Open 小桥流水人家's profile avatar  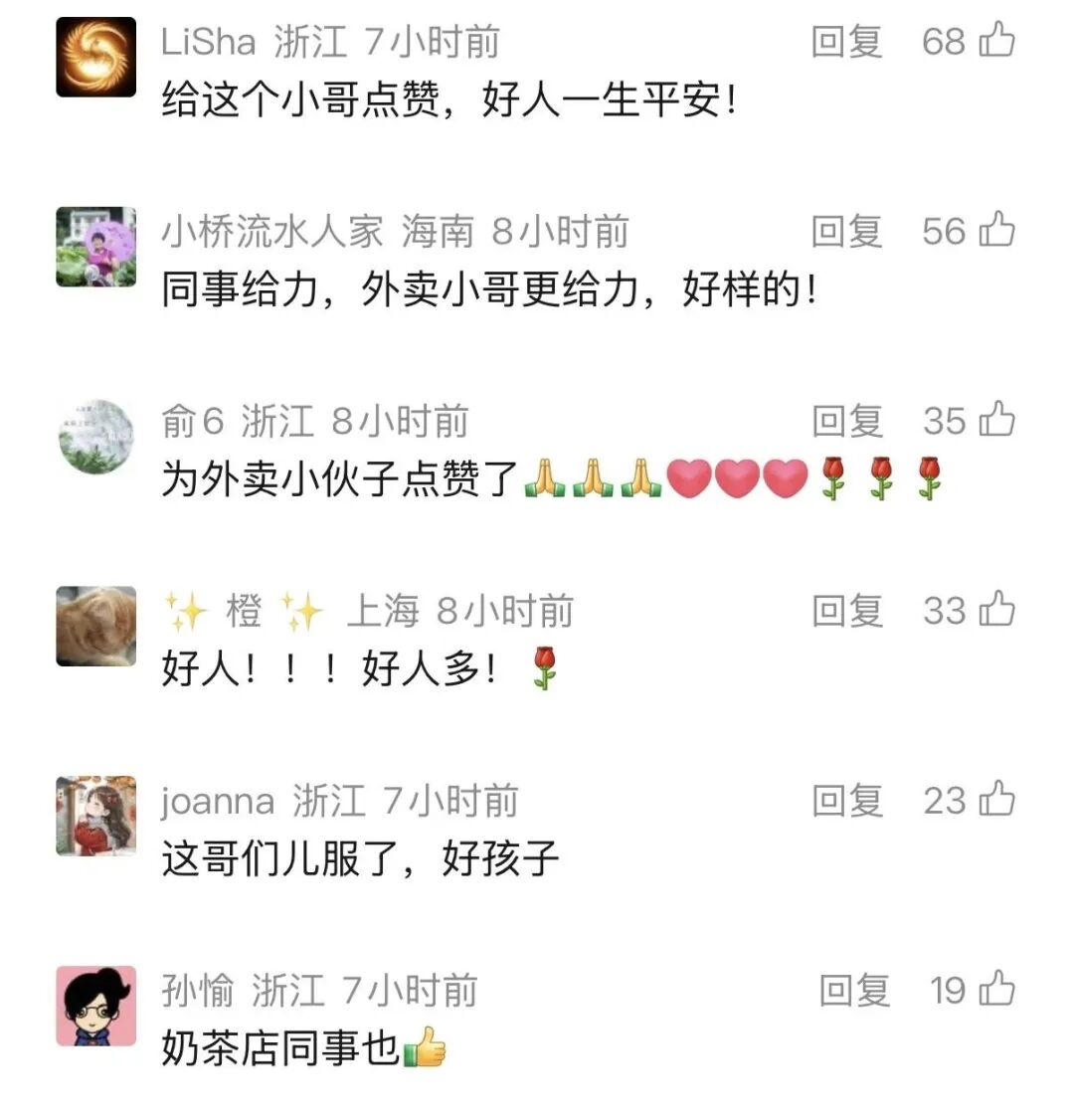pyautogui.click(x=95, y=247)
